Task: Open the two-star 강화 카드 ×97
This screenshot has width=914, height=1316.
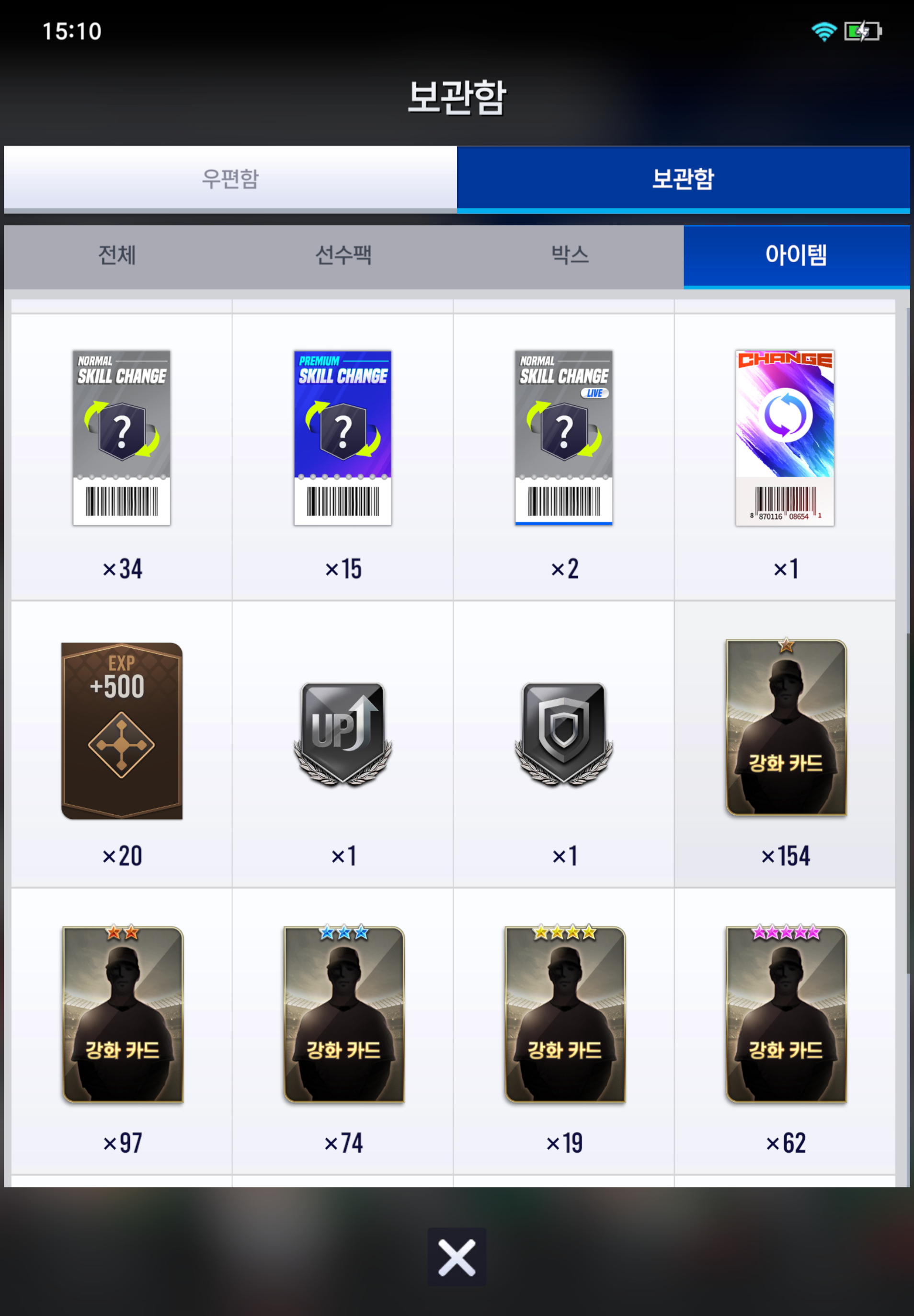Action: click(x=123, y=1014)
